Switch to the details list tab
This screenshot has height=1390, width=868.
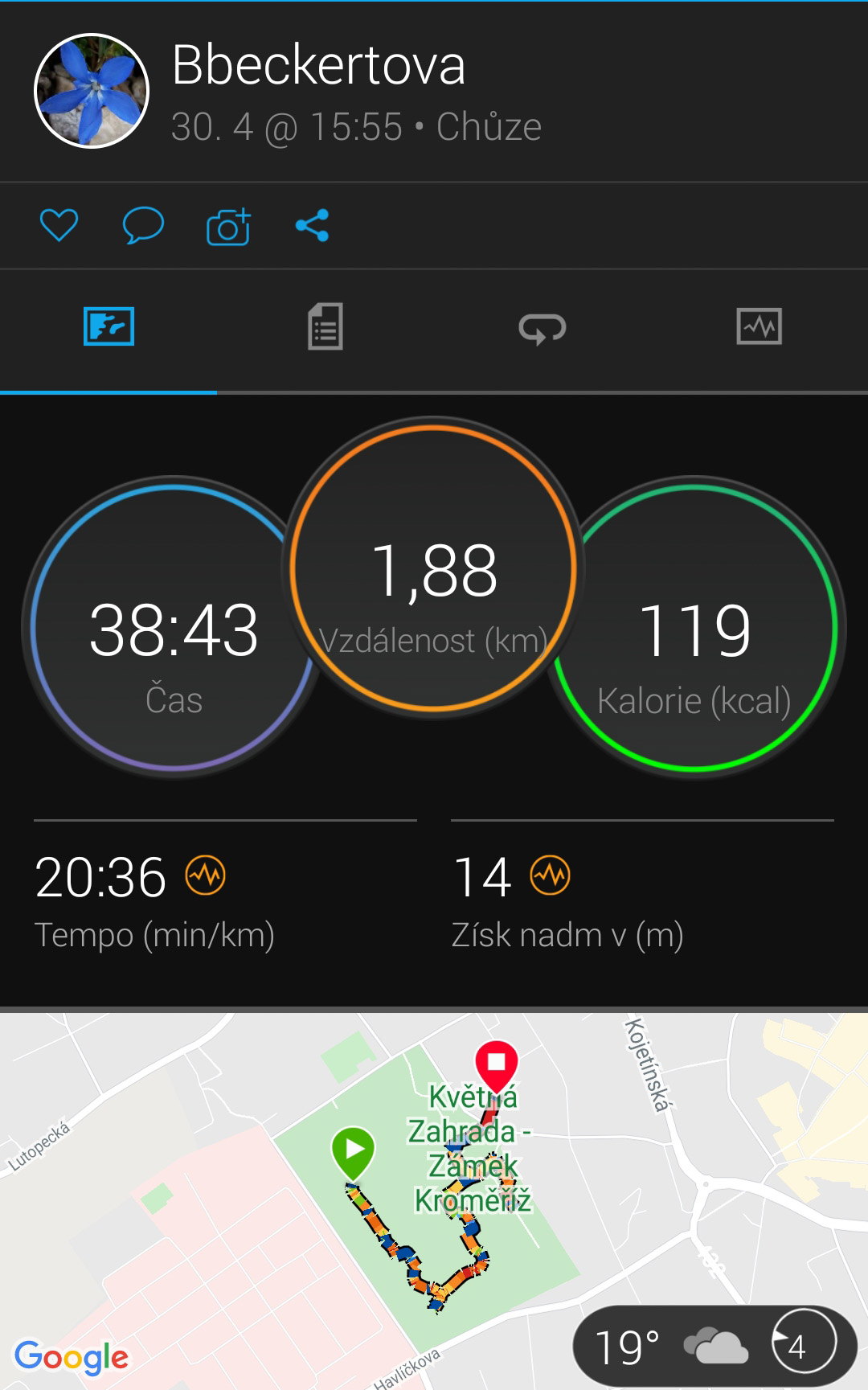(x=325, y=326)
